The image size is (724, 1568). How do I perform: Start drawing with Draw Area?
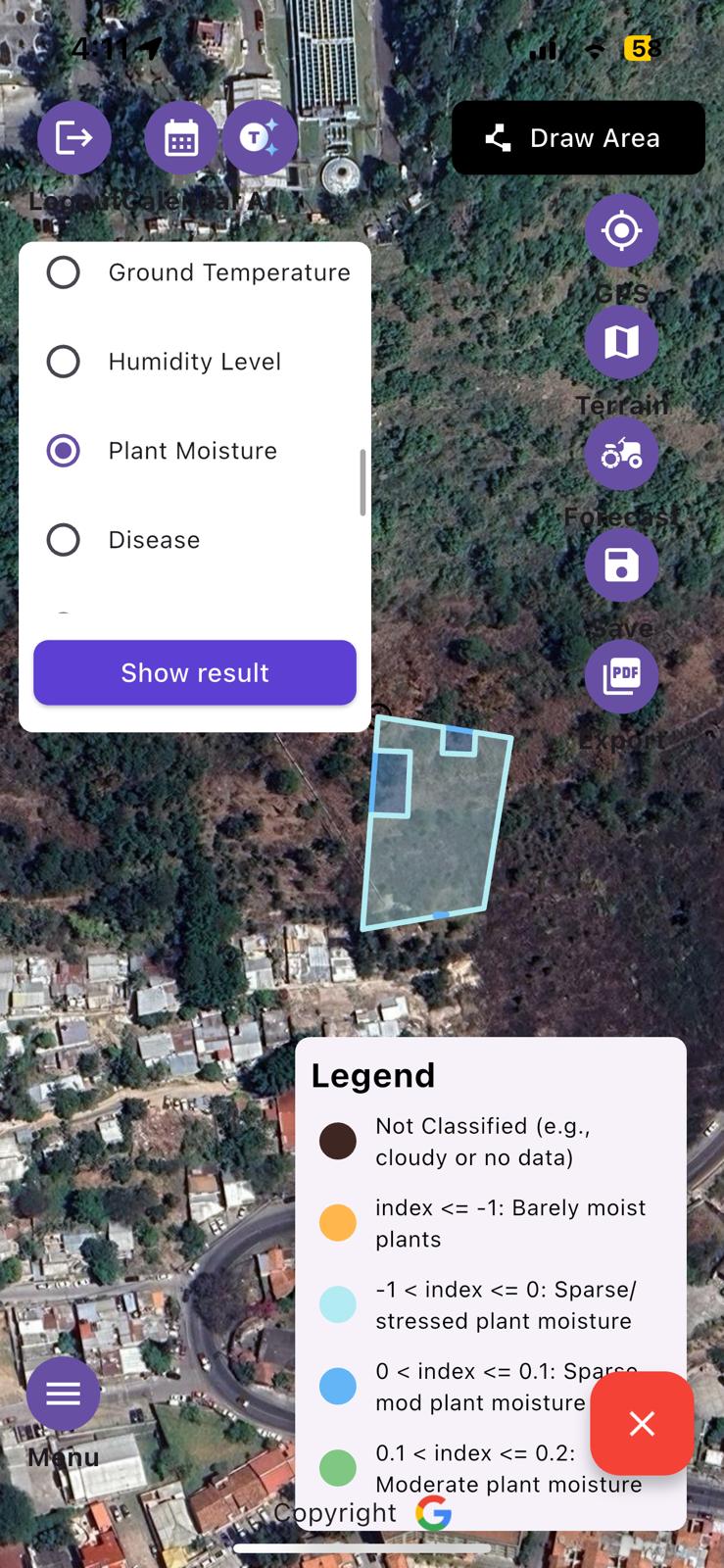click(578, 138)
